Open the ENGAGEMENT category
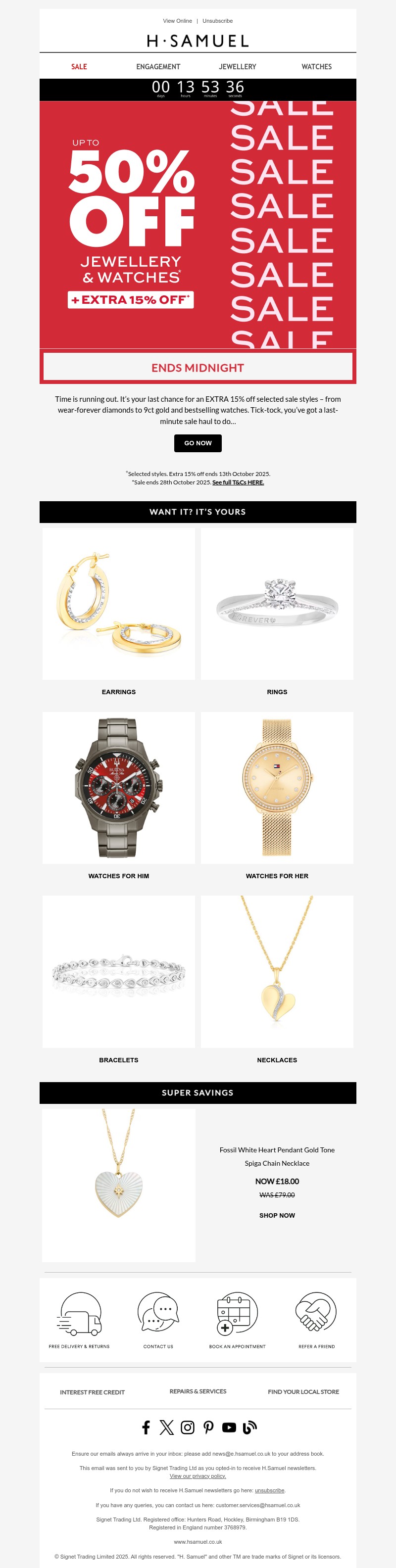 coord(158,66)
